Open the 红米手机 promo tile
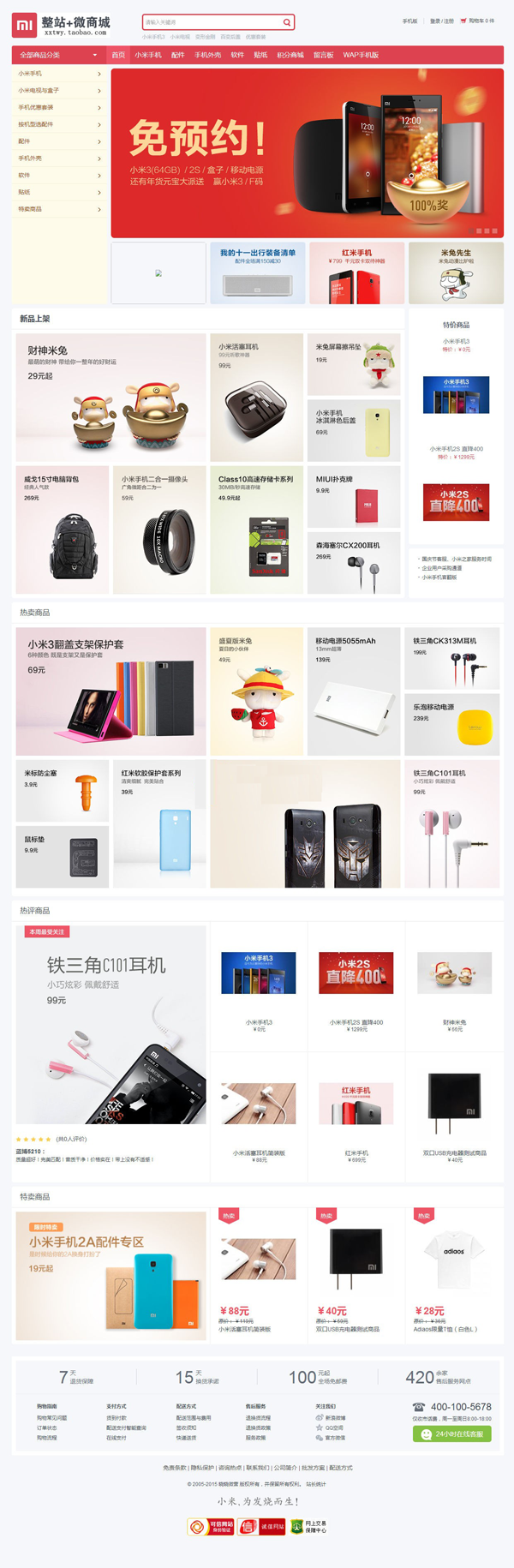514x1568 pixels. pos(356,272)
